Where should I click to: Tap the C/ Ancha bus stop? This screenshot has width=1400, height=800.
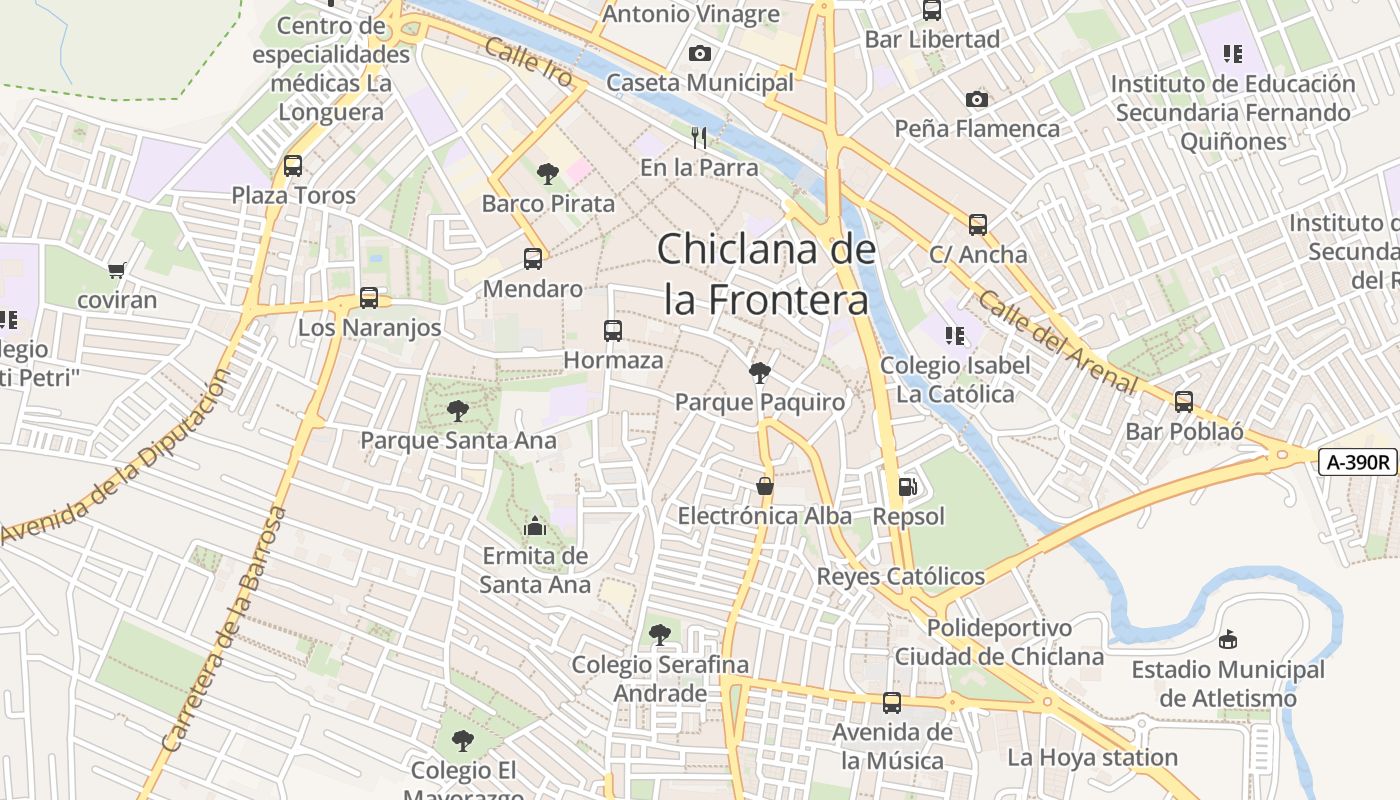978,225
